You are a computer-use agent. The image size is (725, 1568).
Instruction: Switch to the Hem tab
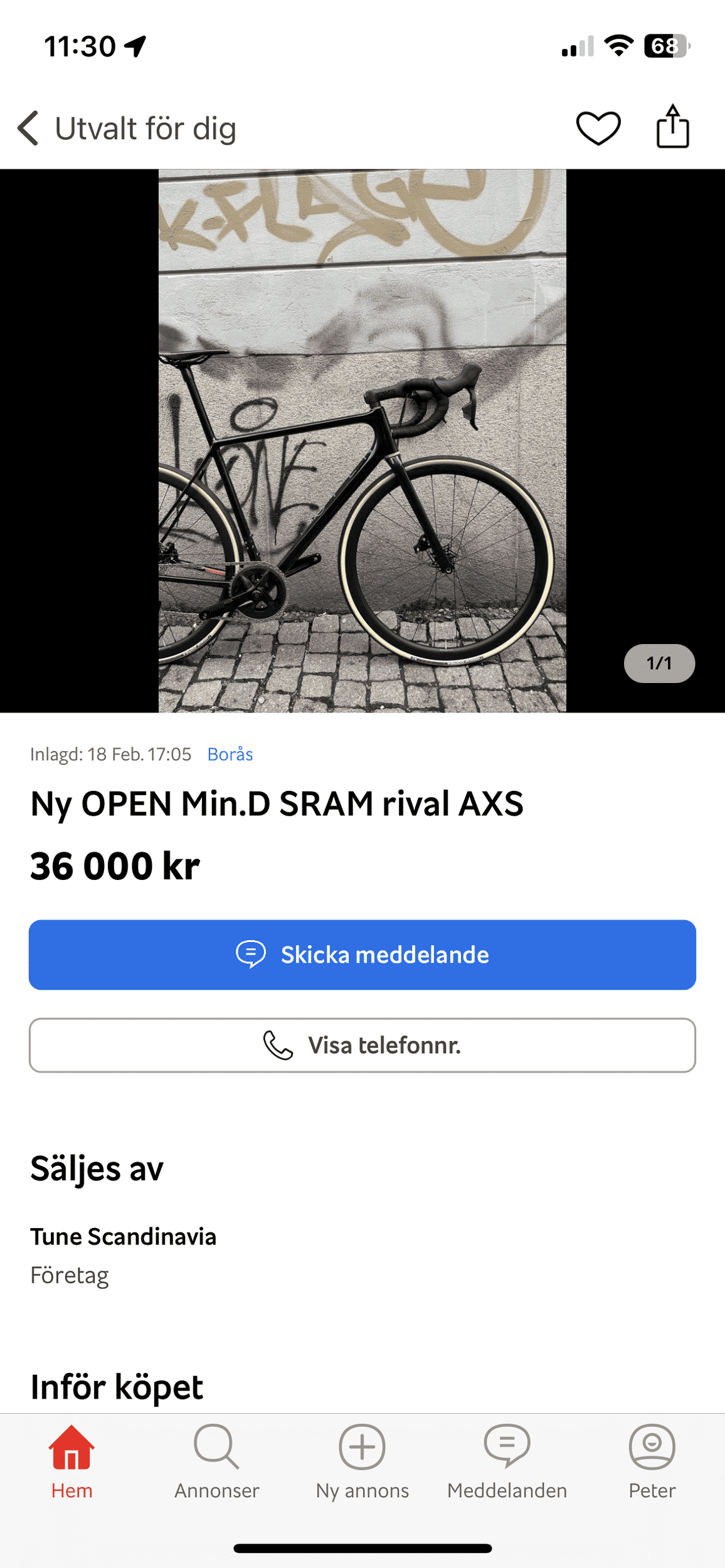[71, 1462]
